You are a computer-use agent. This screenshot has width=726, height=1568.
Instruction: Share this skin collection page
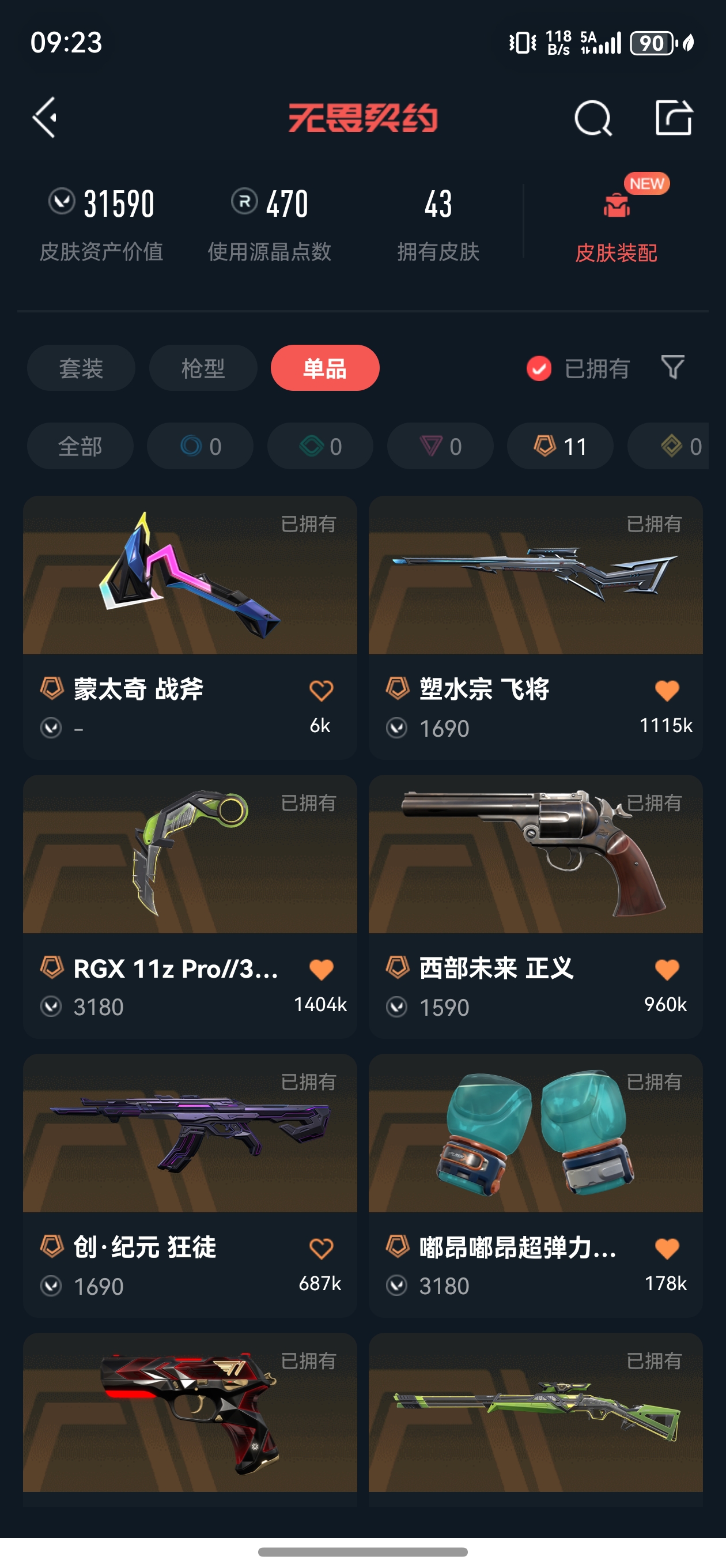pos(673,118)
